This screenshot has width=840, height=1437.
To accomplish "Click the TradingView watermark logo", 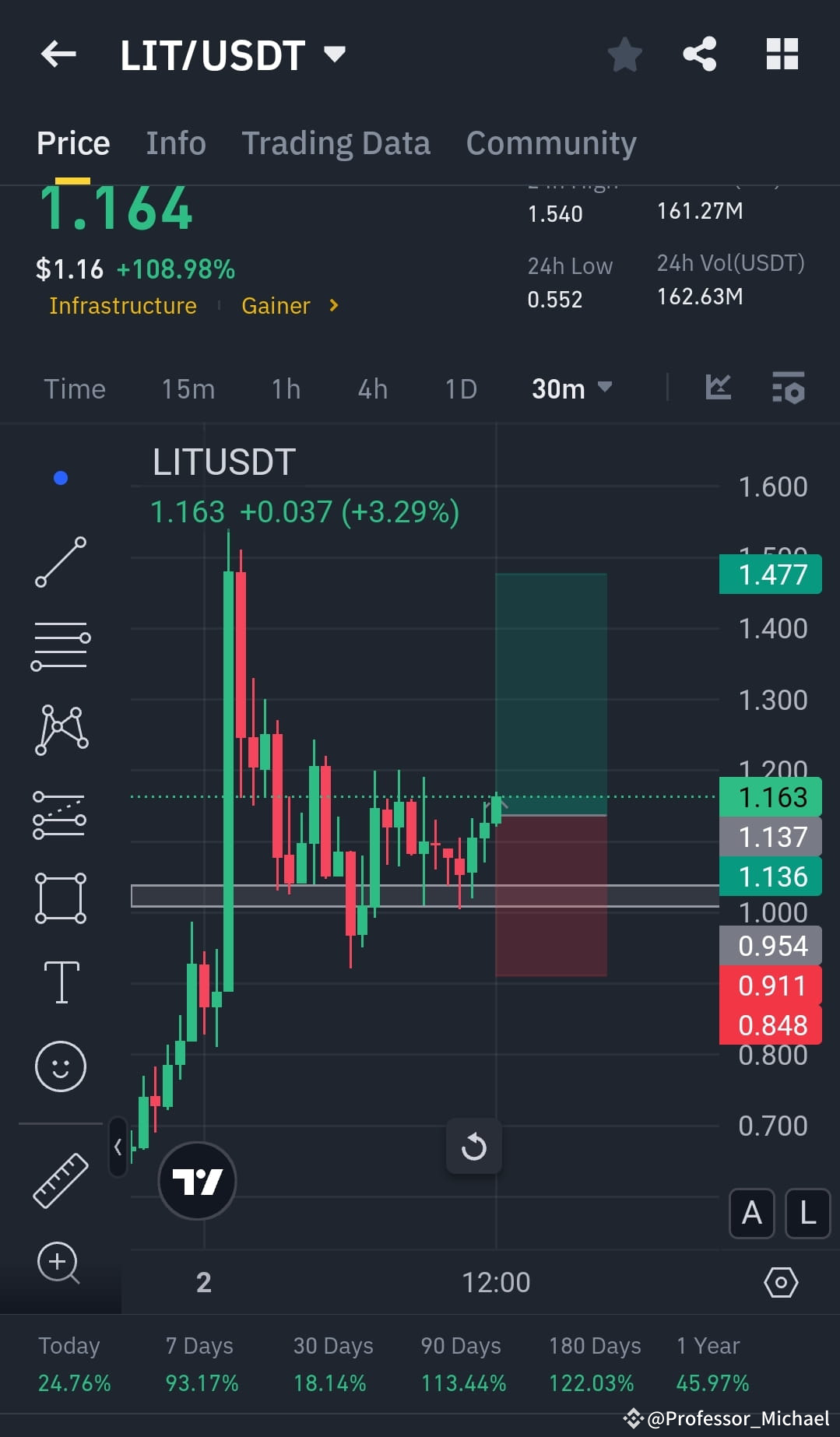I will coord(196,1180).
